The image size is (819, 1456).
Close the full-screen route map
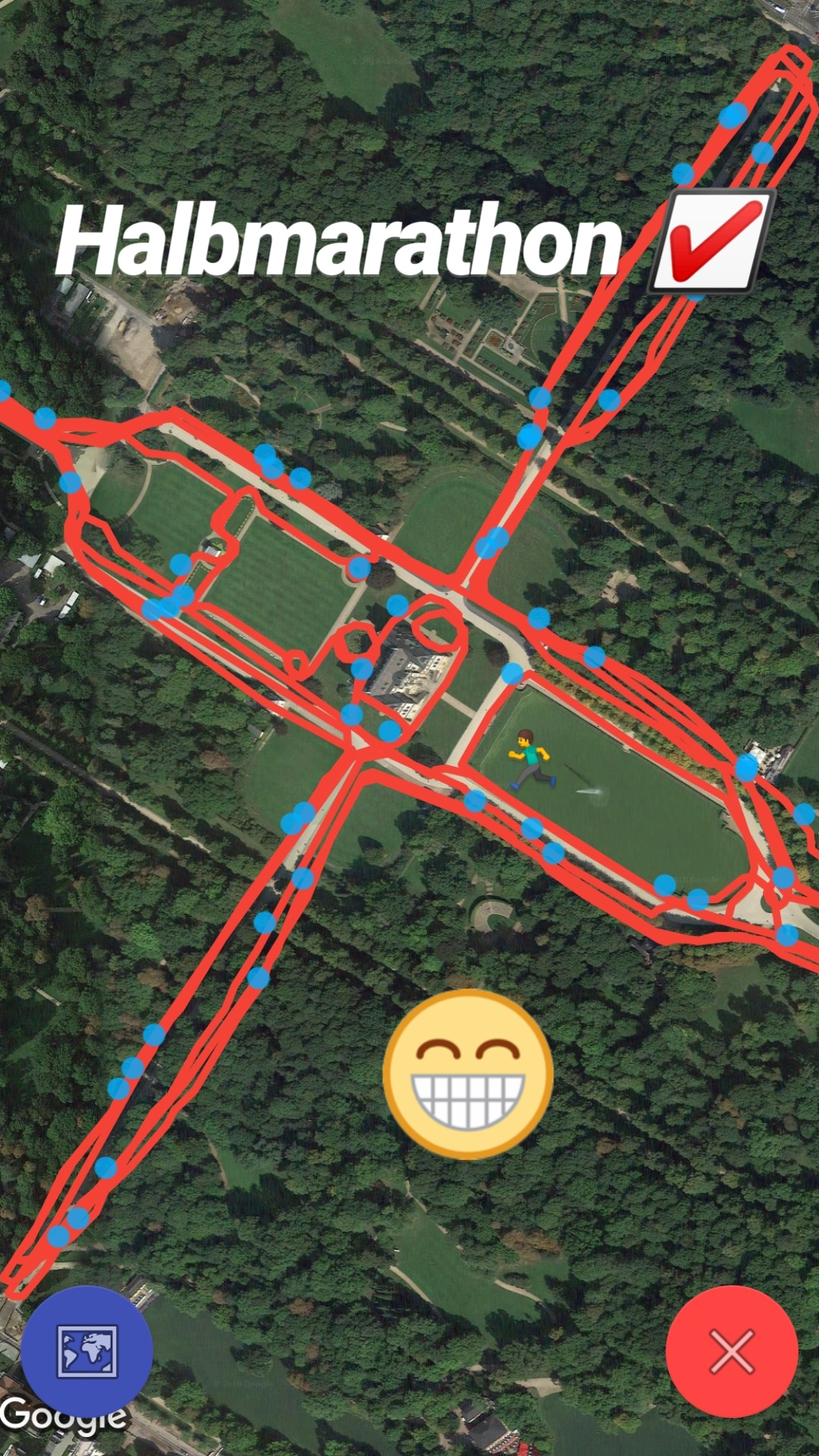click(x=732, y=1351)
